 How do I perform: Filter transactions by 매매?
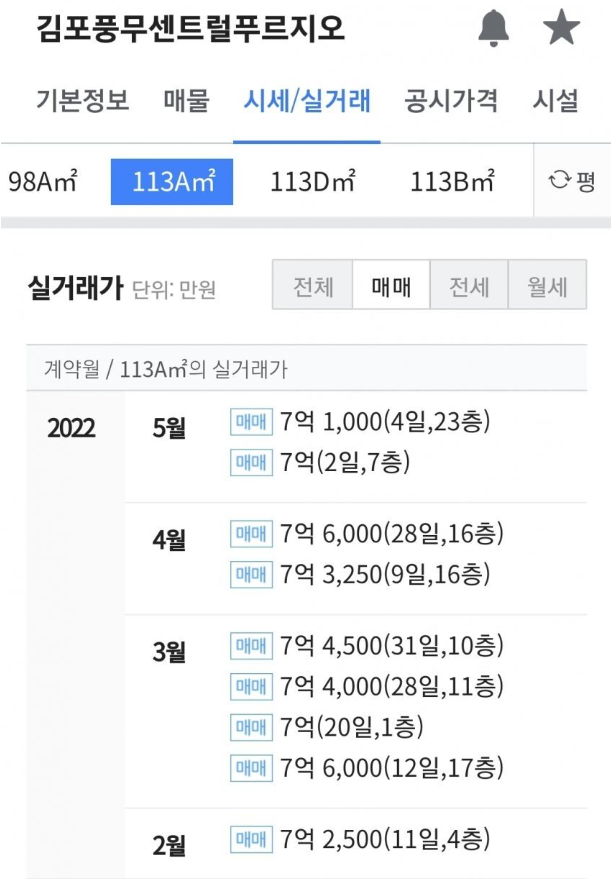[391, 288]
